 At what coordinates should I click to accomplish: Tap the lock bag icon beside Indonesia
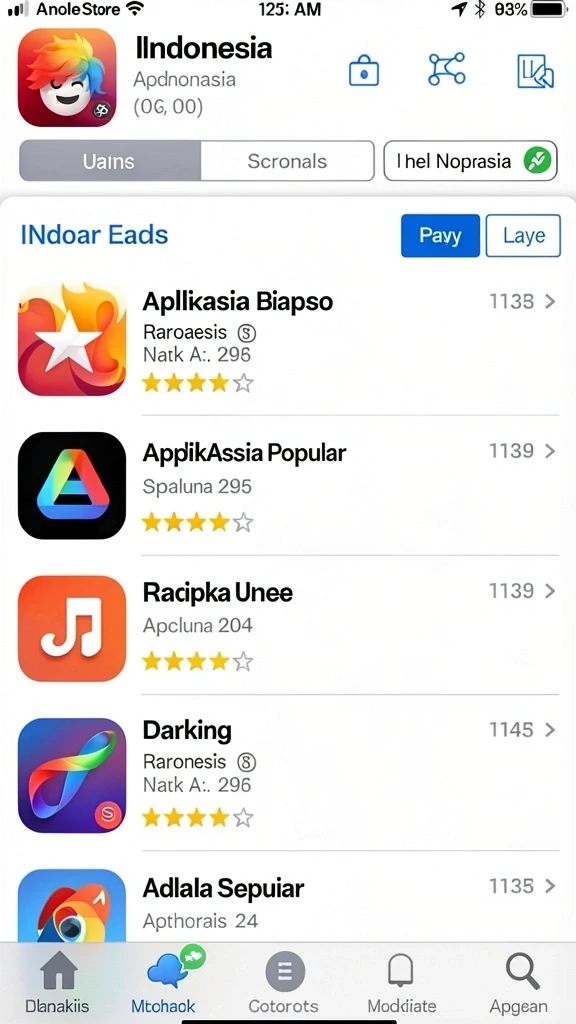364,71
